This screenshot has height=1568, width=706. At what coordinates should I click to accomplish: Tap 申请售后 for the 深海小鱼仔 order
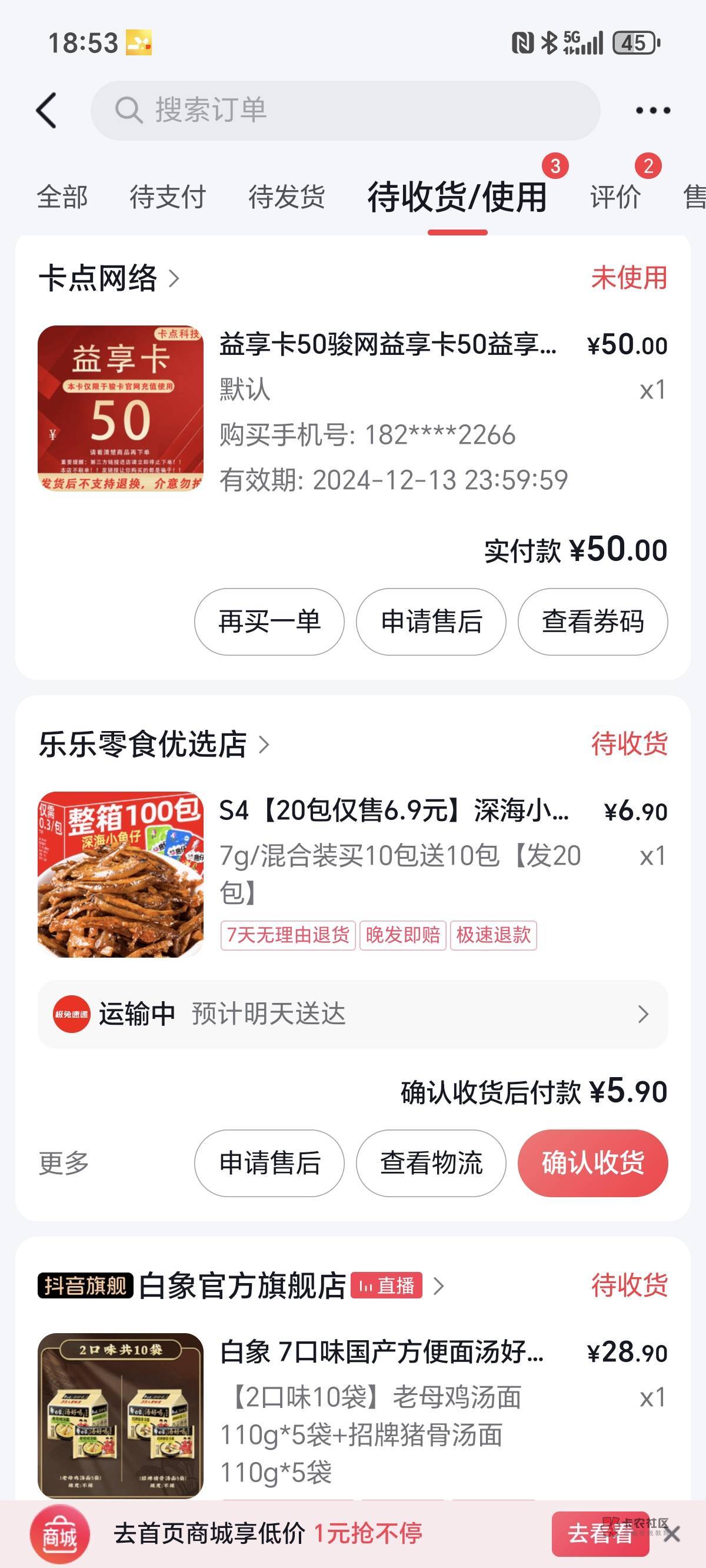pyautogui.click(x=269, y=1163)
